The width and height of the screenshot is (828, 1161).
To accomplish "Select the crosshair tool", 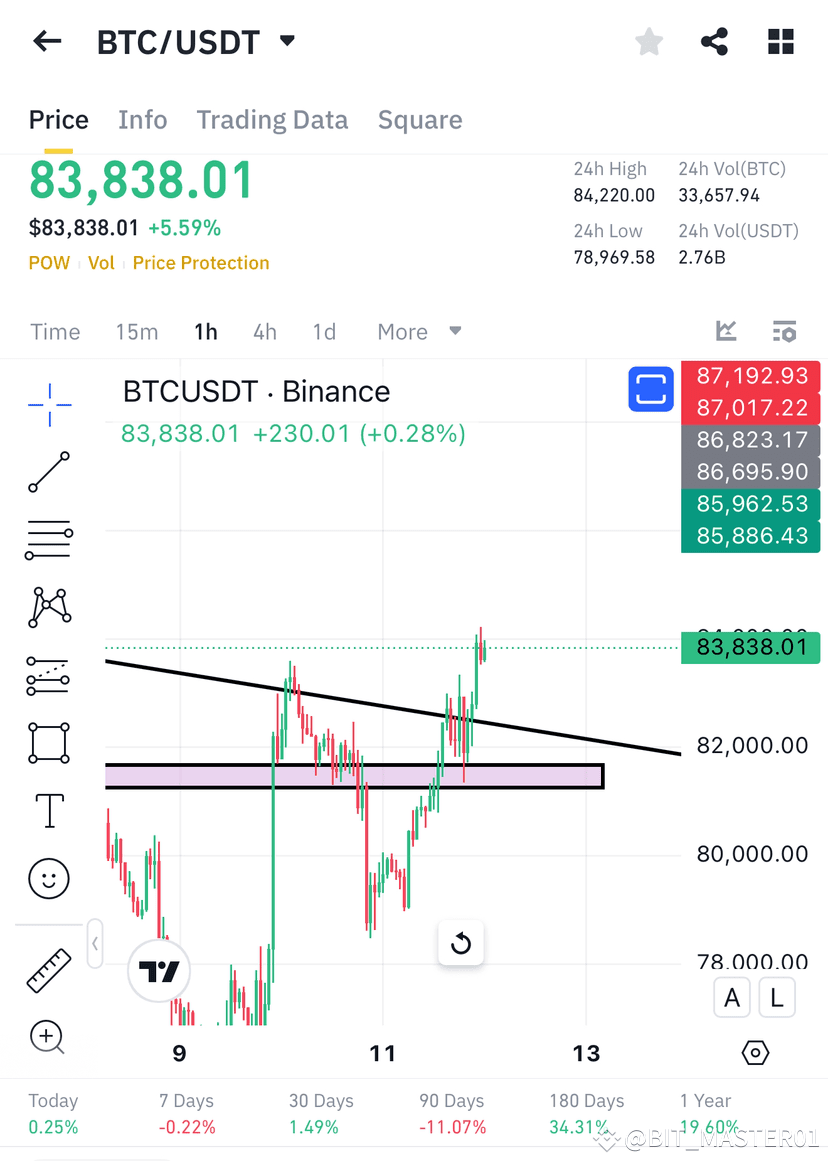I will 48,405.
